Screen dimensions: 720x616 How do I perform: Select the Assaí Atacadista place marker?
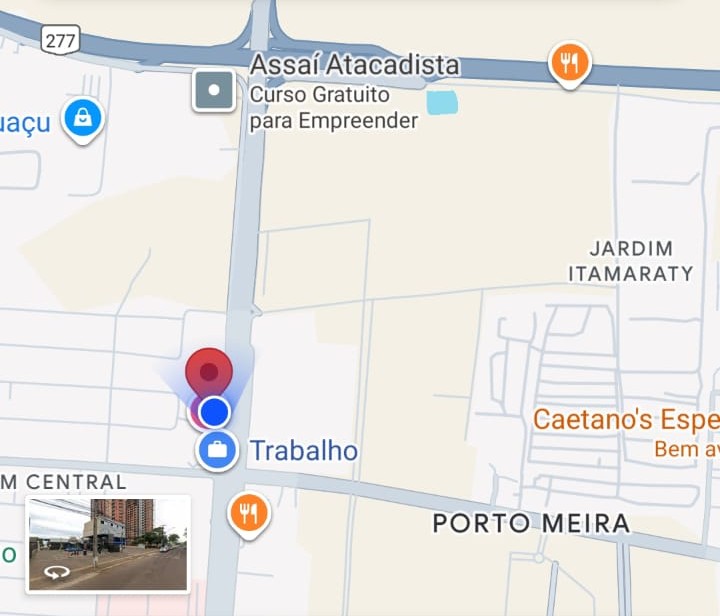(x=214, y=91)
